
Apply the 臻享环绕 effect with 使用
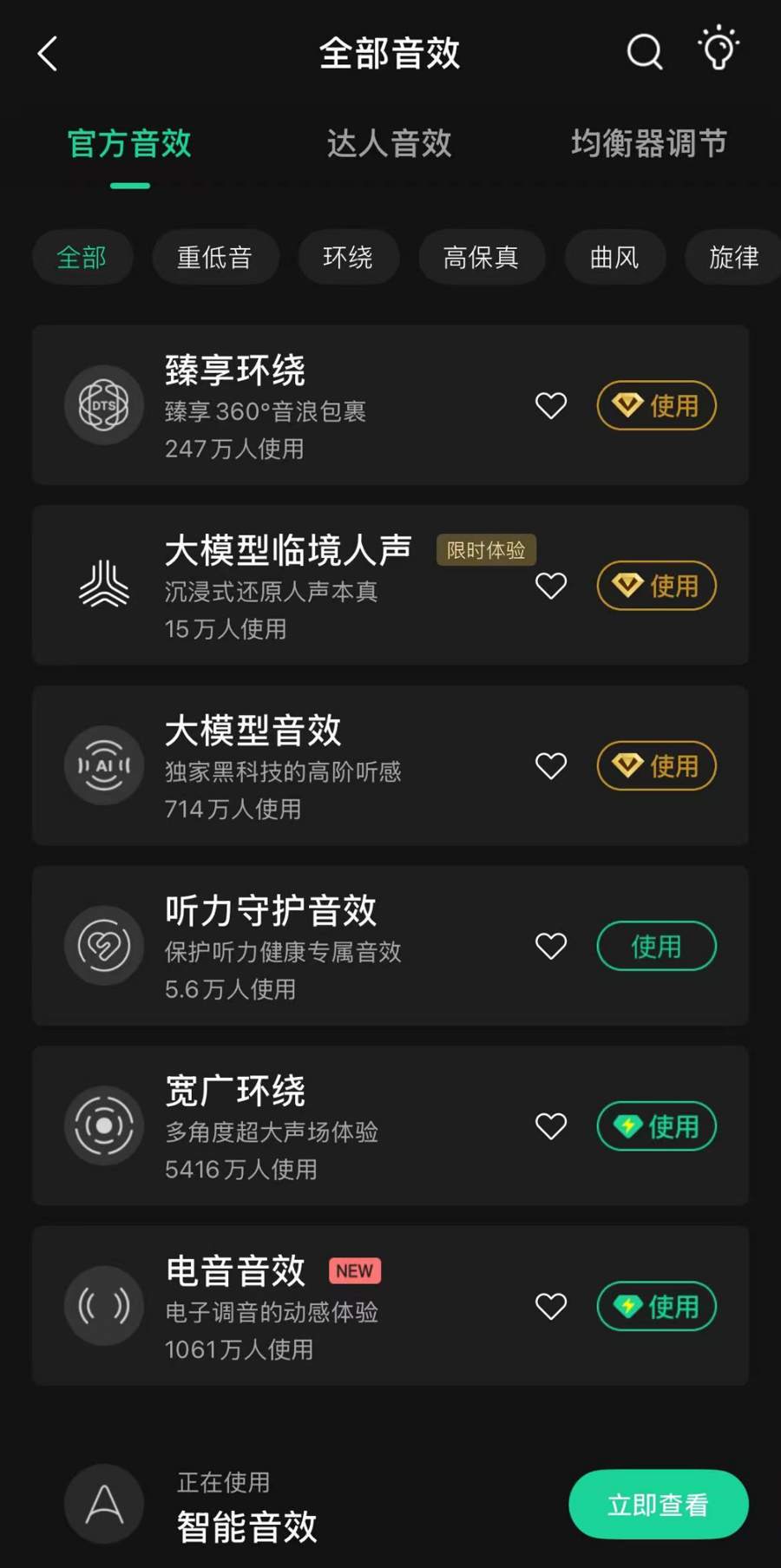coord(656,405)
